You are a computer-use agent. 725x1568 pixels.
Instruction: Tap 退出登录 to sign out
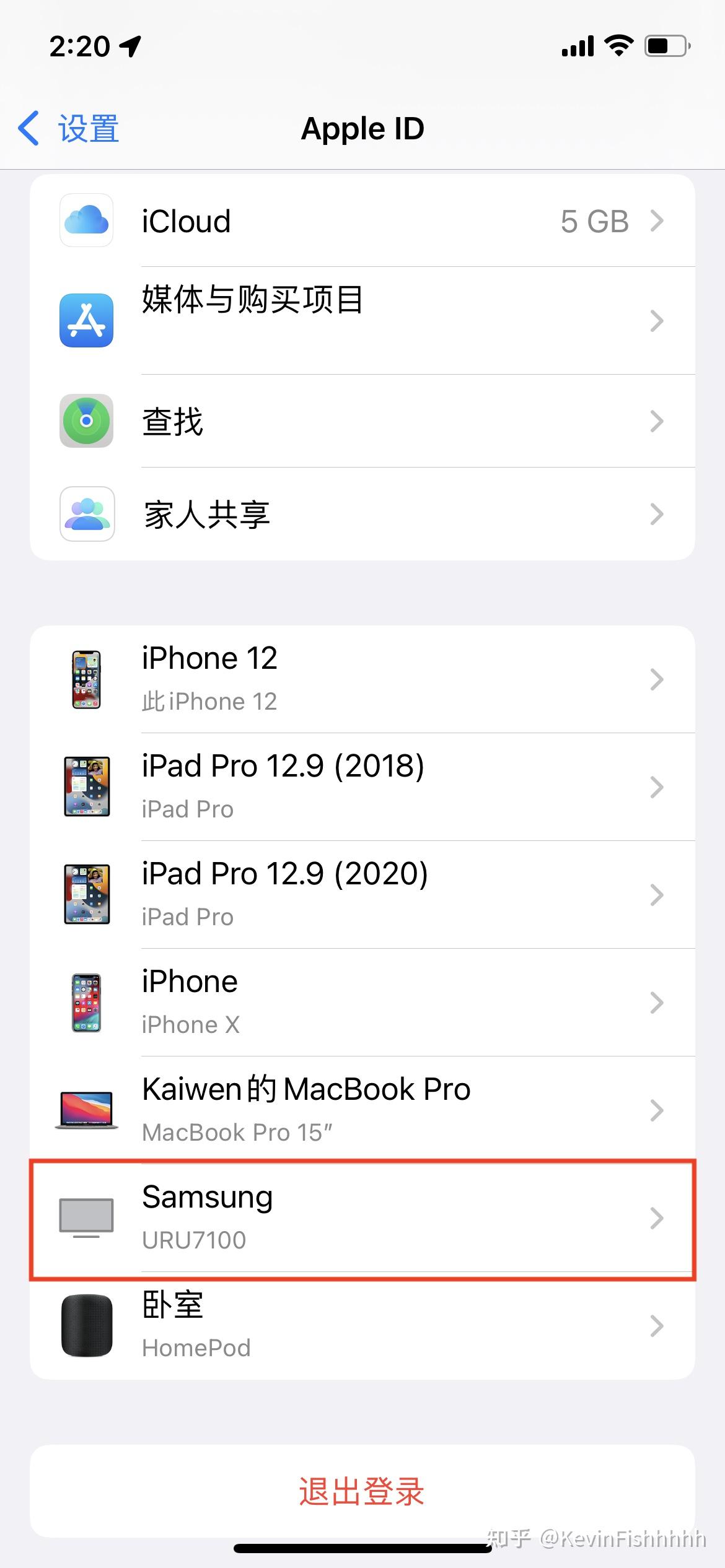[x=362, y=1491]
